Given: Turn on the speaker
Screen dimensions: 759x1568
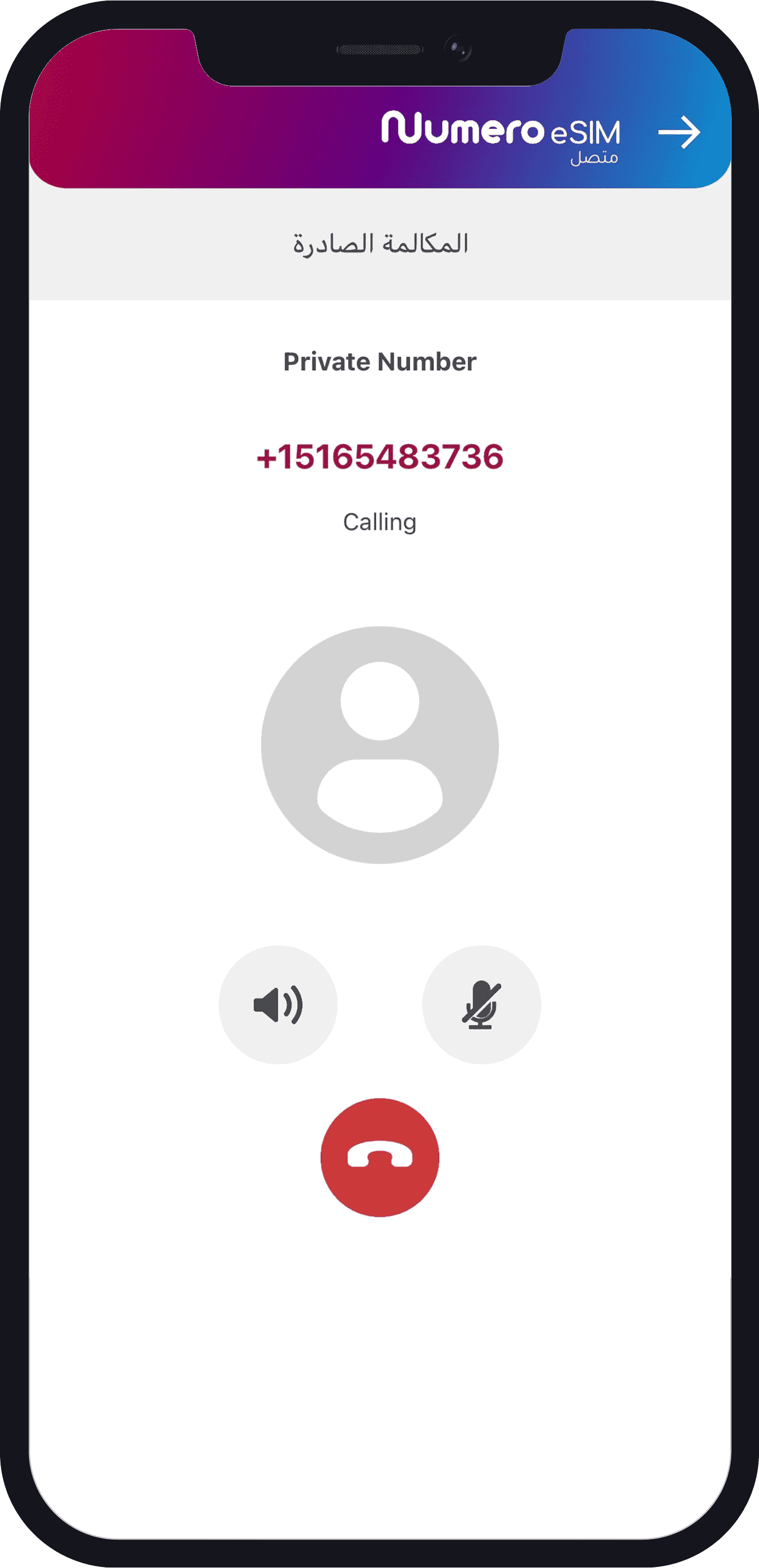Looking at the screenshot, I should 278,1004.
